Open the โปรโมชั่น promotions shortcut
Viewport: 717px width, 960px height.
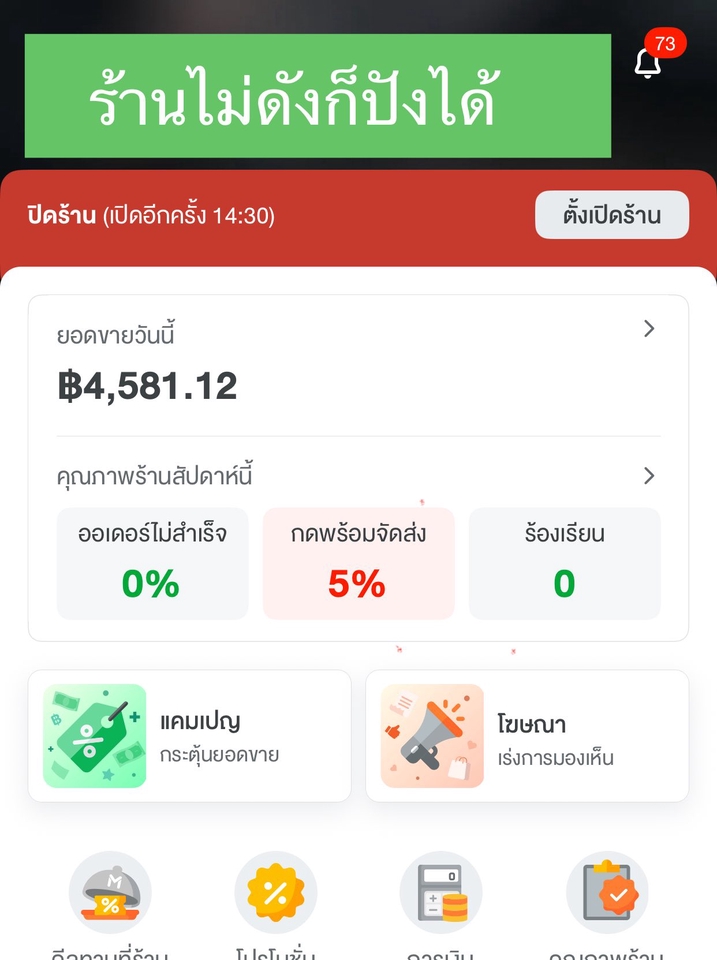(x=276, y=895)
